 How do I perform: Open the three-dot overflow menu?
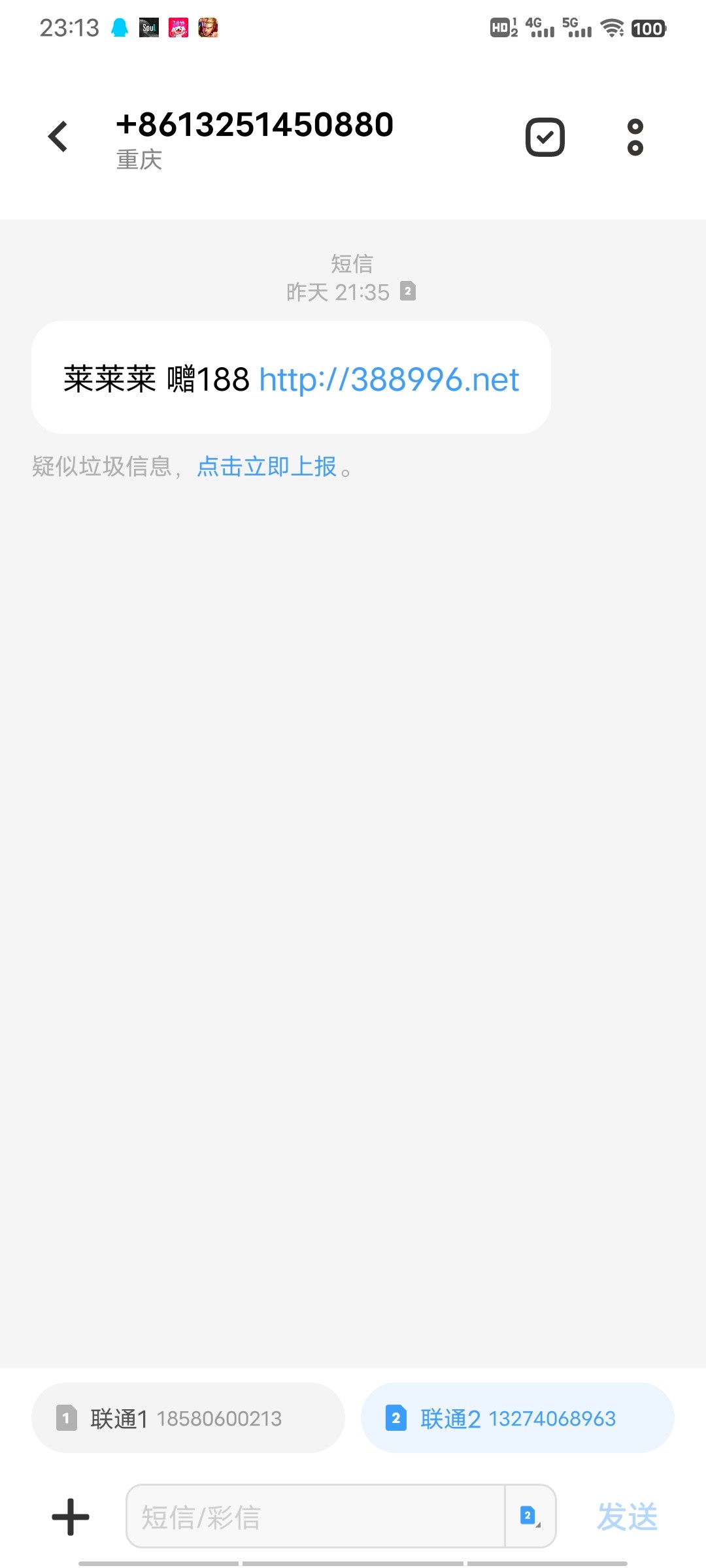coord(635,137)
